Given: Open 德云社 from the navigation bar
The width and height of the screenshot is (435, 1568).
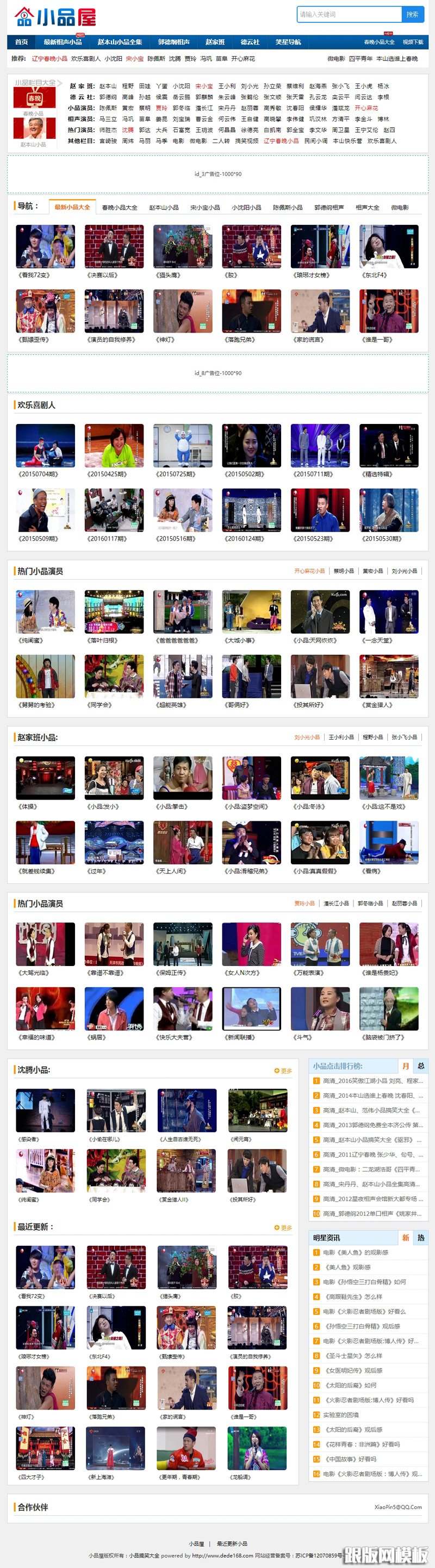Looking at the screenshot, I should (250, 42).
